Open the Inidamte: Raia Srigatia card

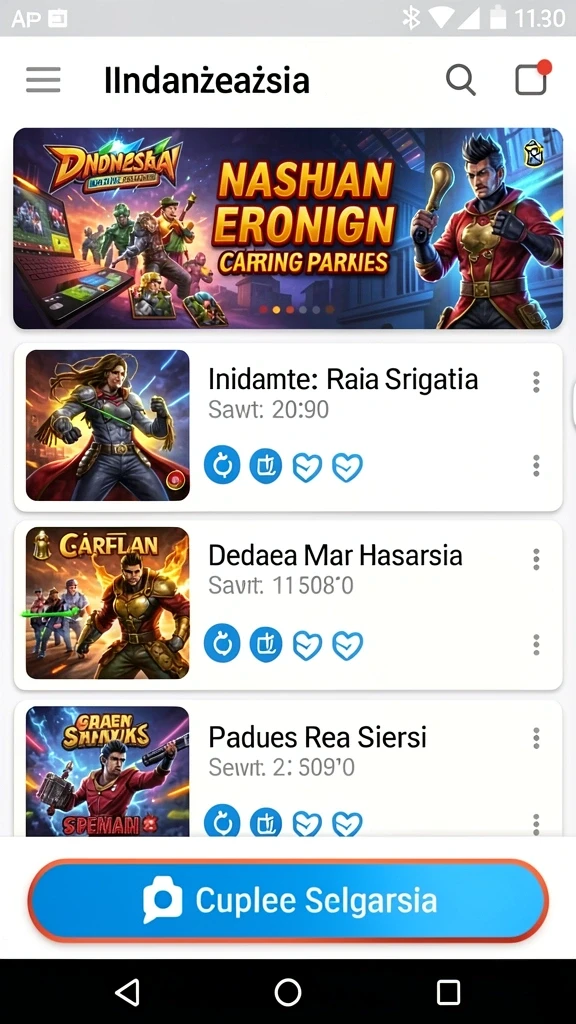click(x=288, y=427)
